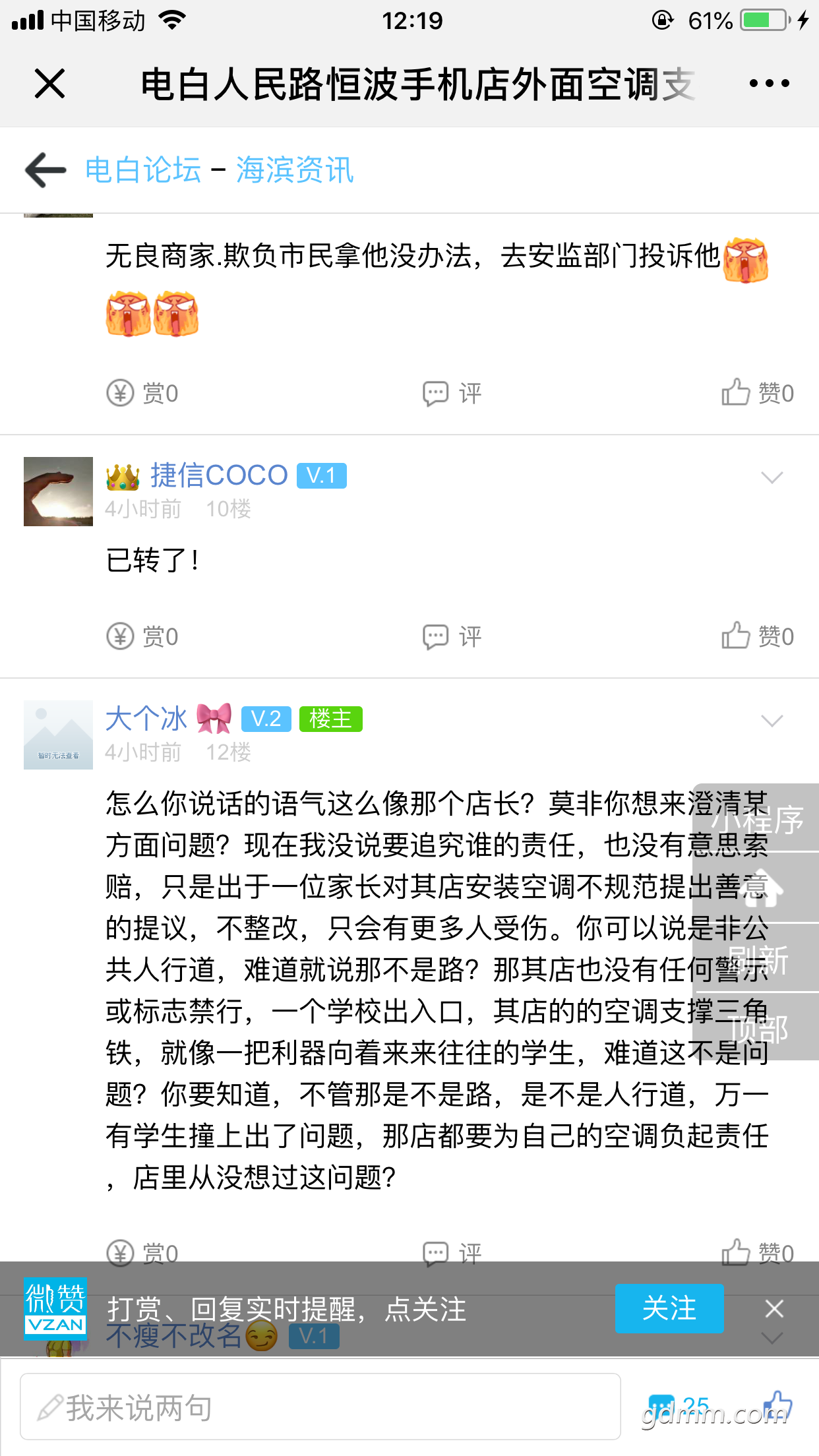Like 捷信COCO's reply with 赞
819x1456 pixels.
pyautogui.click(x=757, y=636)
